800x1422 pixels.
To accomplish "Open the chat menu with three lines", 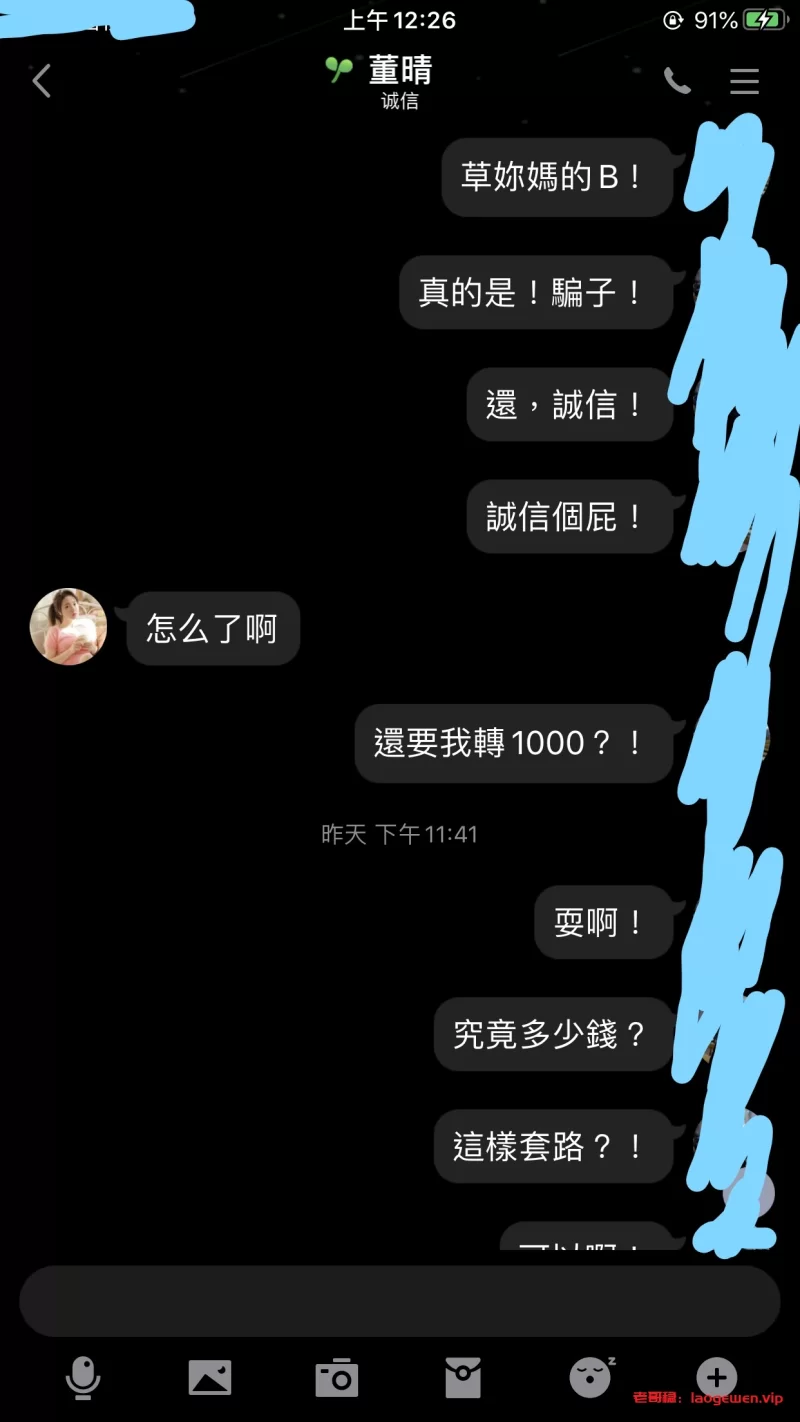I will click(x=744, y=81).
